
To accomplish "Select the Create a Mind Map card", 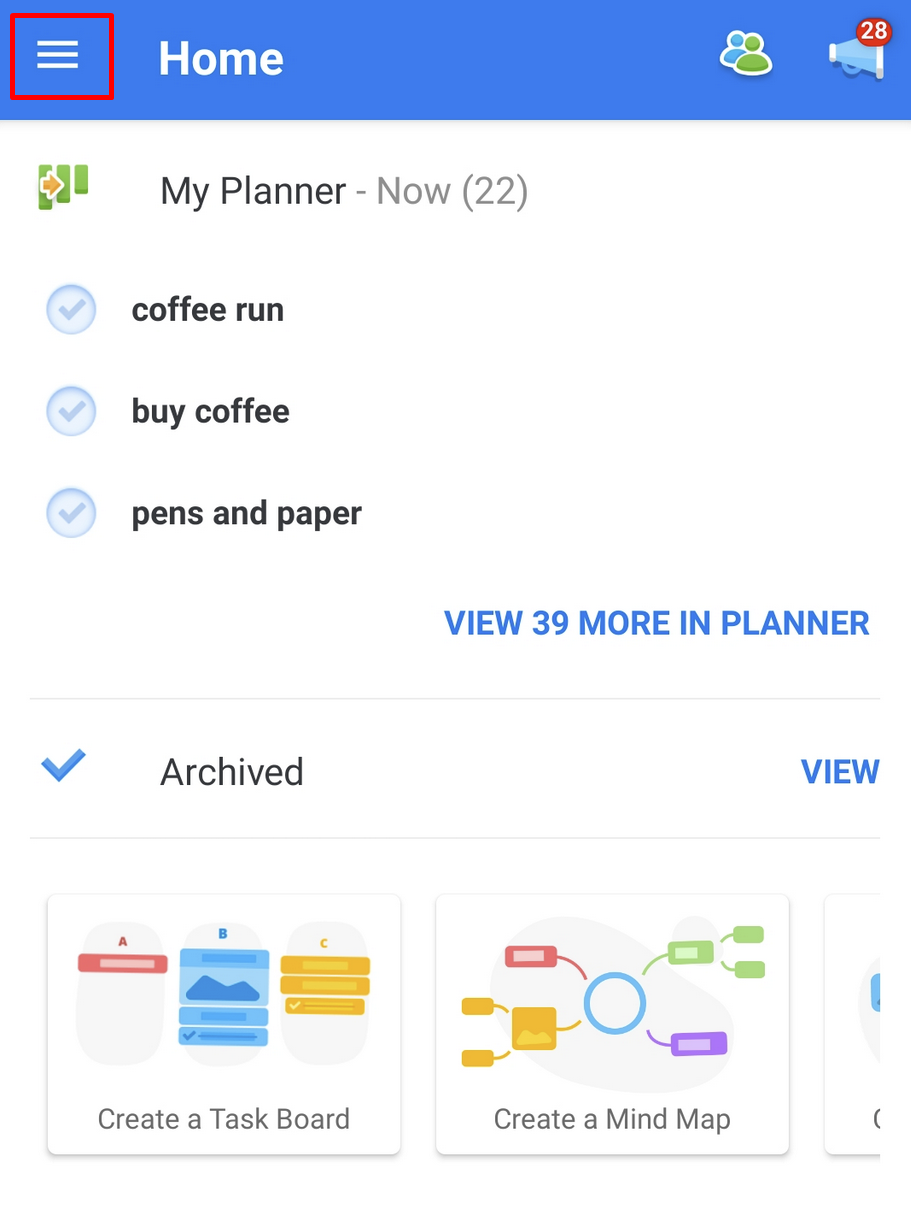I will (612, 1024).
